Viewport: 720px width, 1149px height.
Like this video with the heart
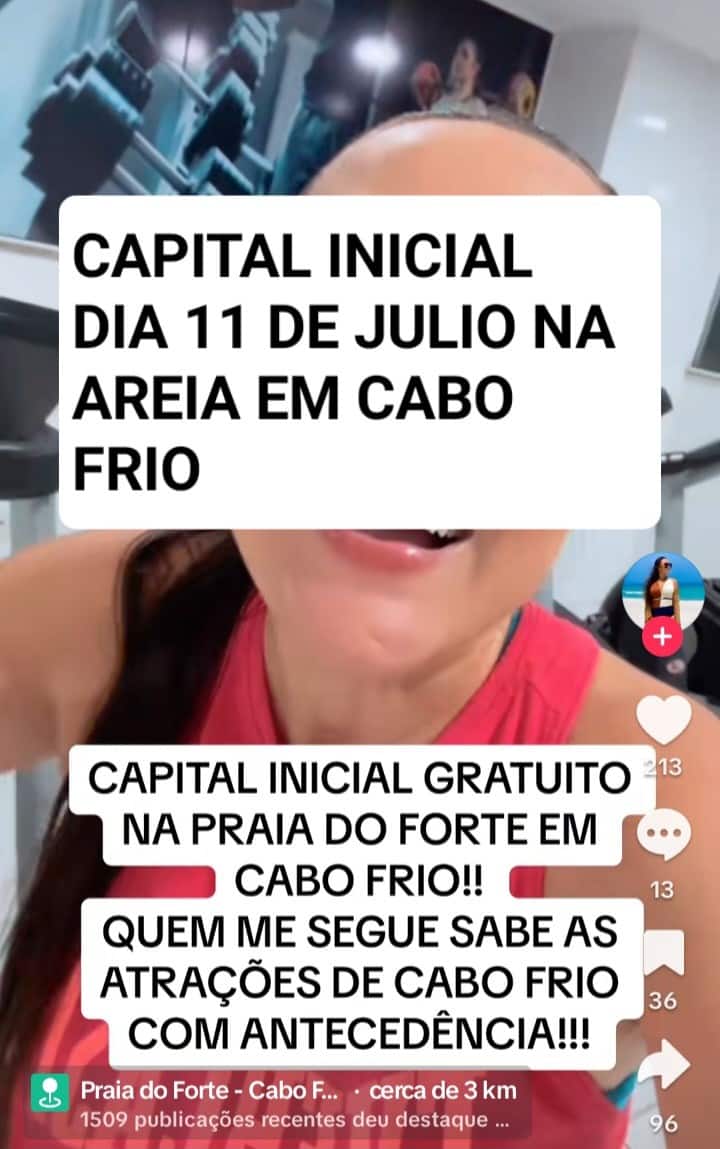[664, 721]
